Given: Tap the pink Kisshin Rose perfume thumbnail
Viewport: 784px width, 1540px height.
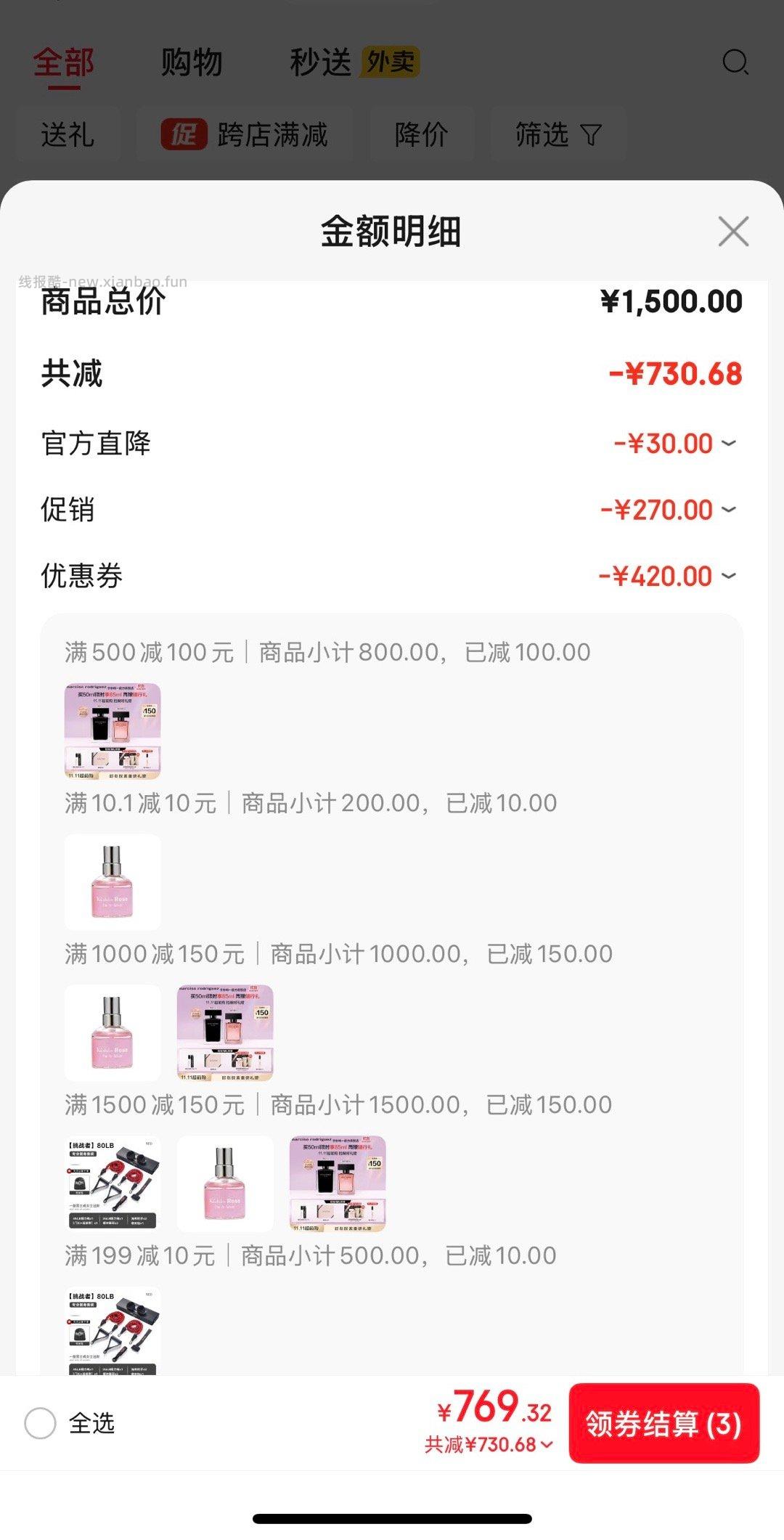Looking at the screenshot, I should (x=113, y=882).
